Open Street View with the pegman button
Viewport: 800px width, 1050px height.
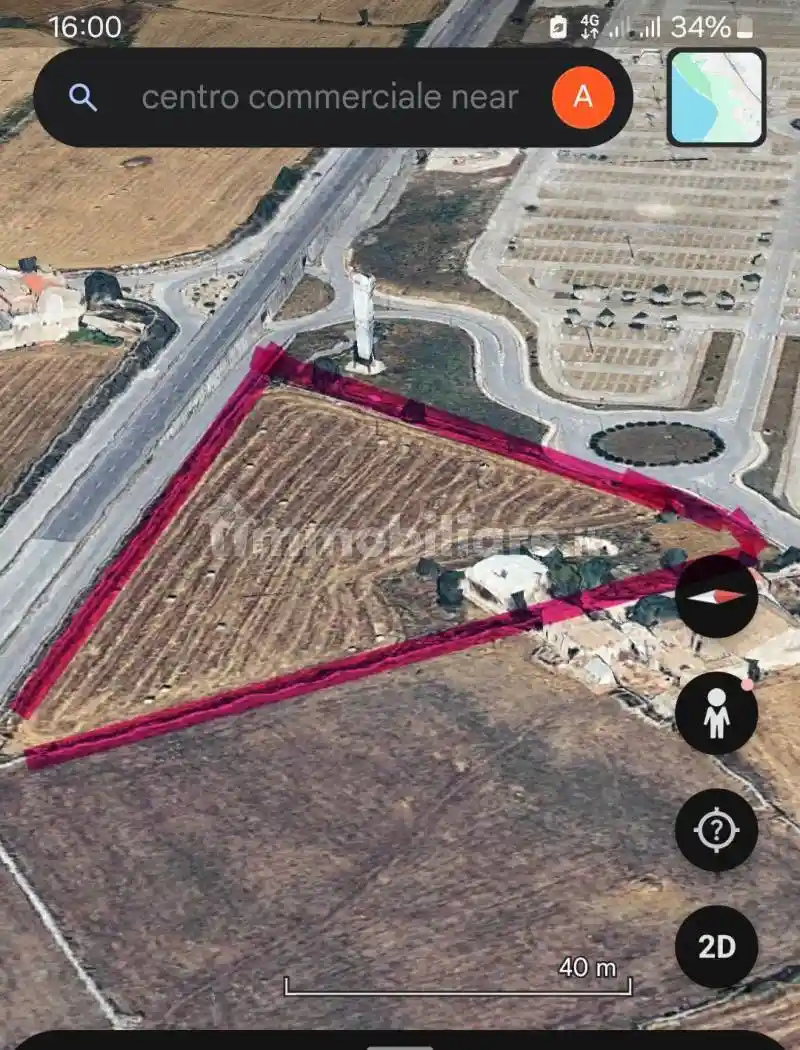coord(716,713)
